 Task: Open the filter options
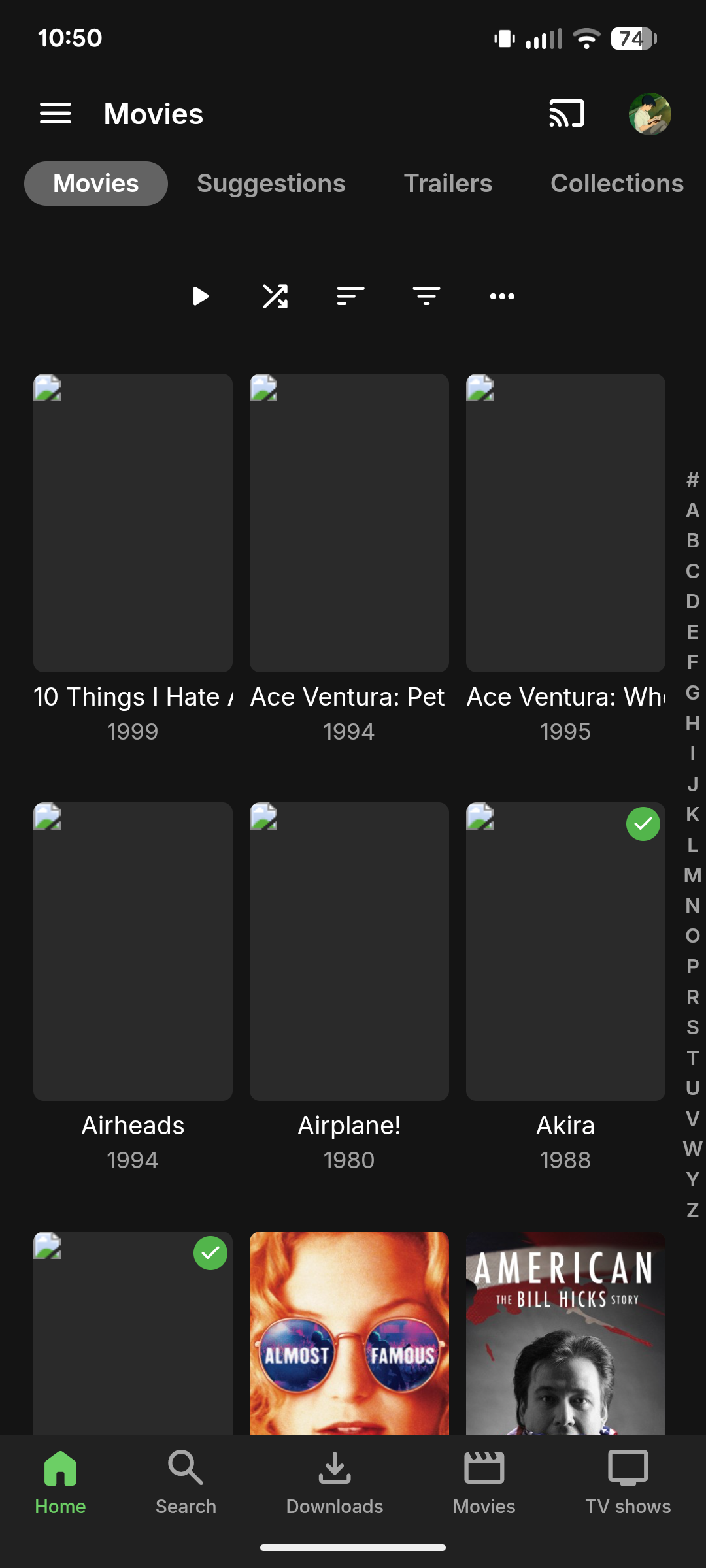426,297
